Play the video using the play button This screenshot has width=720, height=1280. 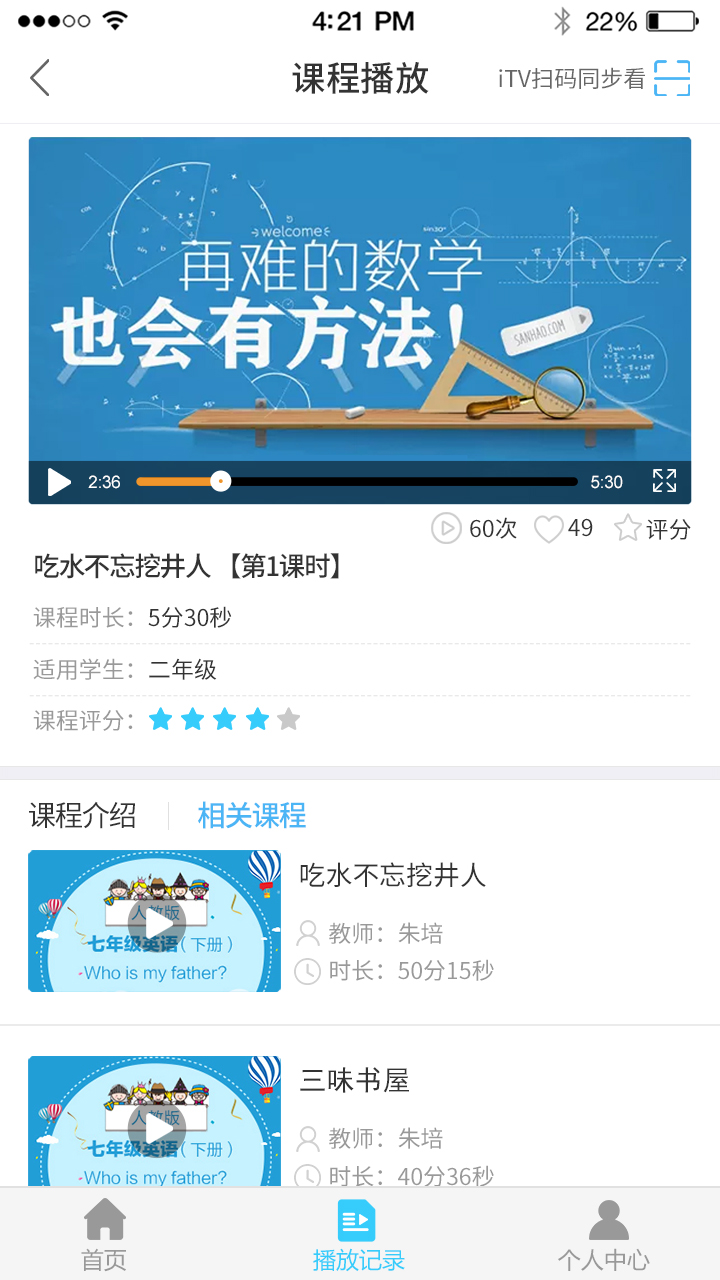point(58,481)
